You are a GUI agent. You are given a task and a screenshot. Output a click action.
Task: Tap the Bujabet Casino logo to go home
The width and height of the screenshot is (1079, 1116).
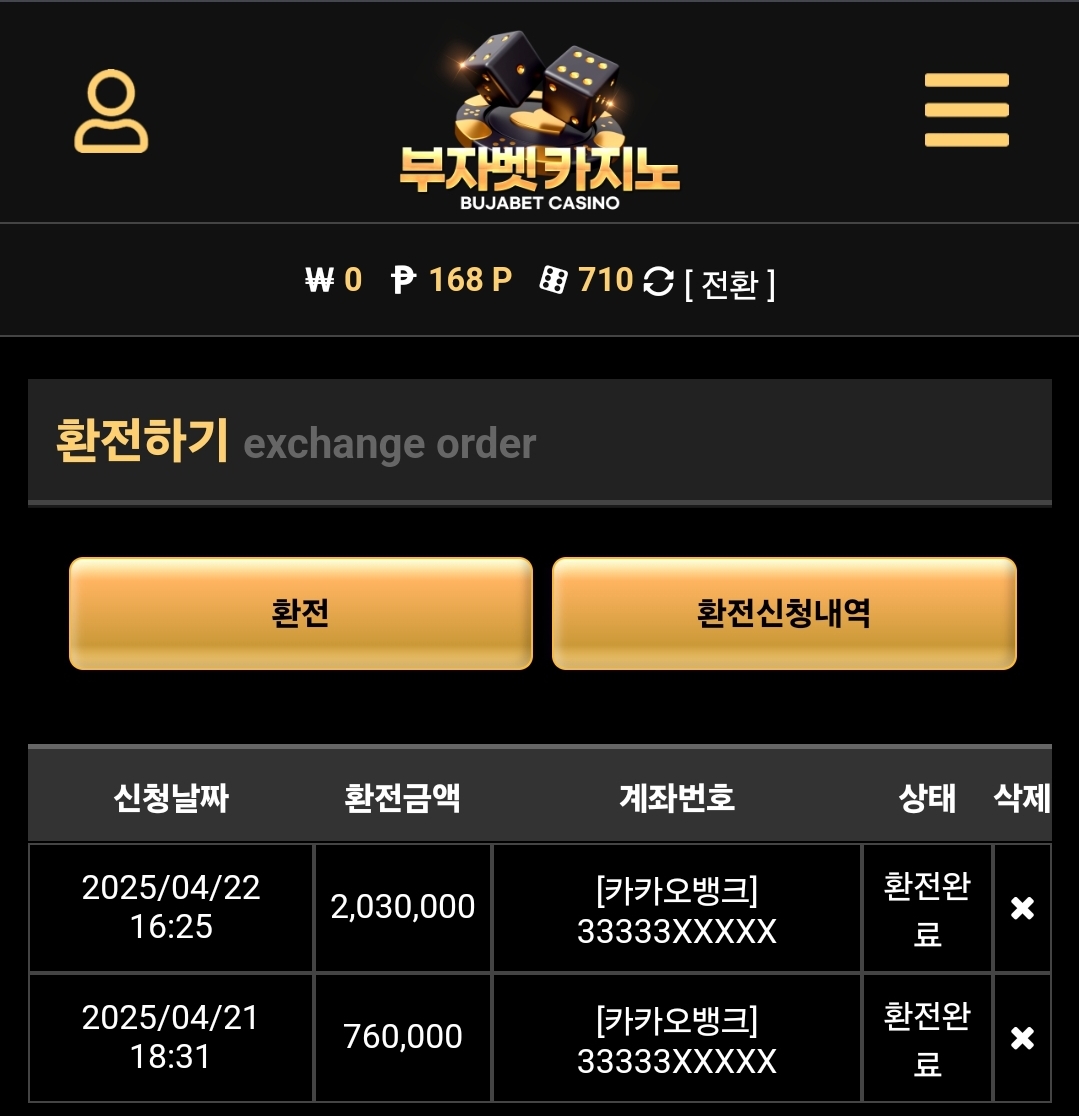pos(539,122)
